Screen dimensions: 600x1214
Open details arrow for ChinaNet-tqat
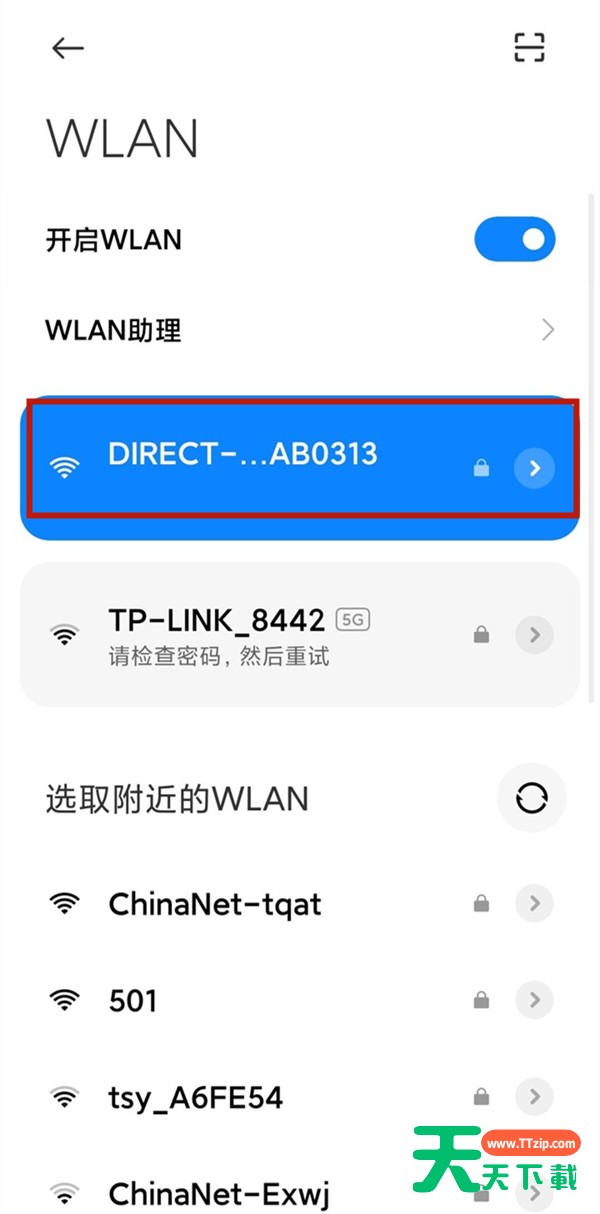coord(534,904)
